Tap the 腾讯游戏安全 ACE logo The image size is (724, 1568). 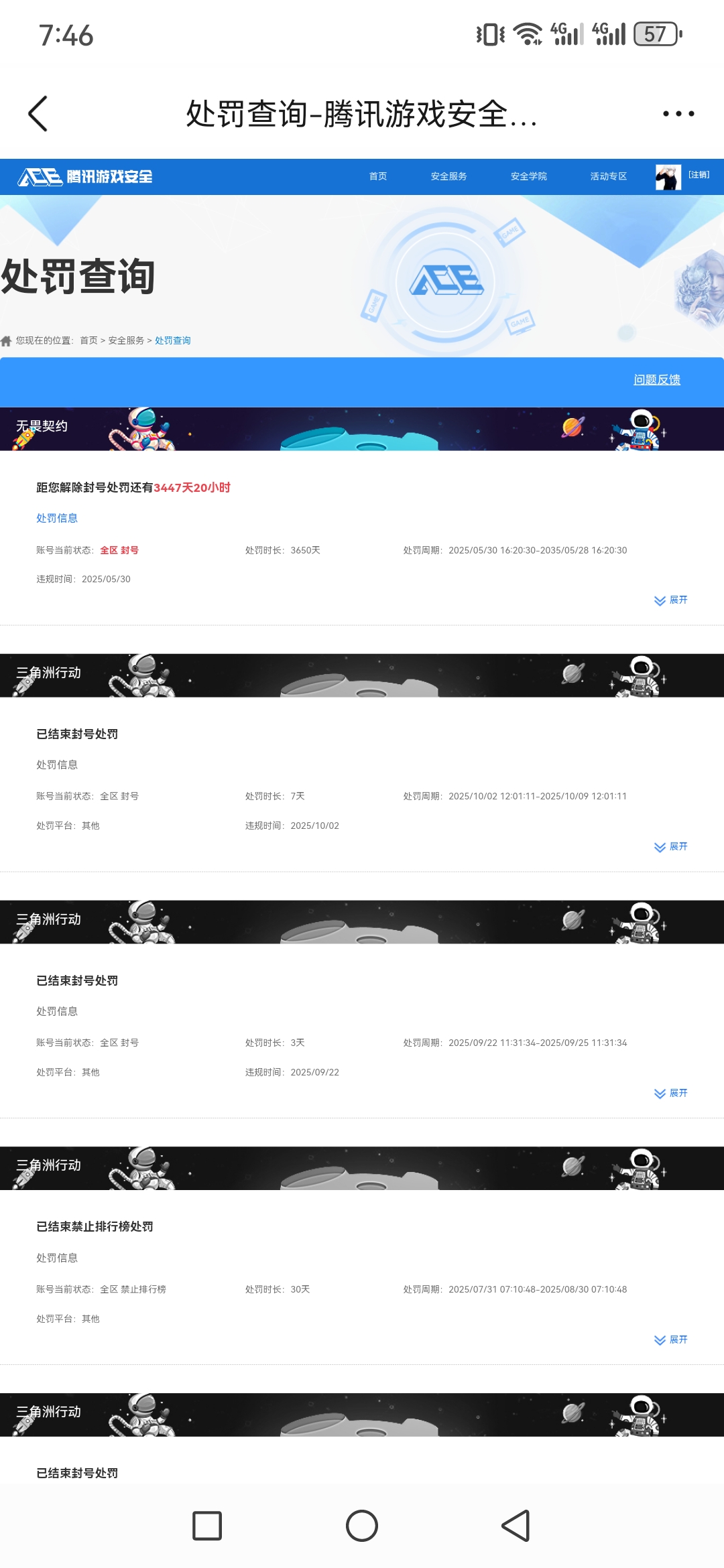click(x=87, y=176)
